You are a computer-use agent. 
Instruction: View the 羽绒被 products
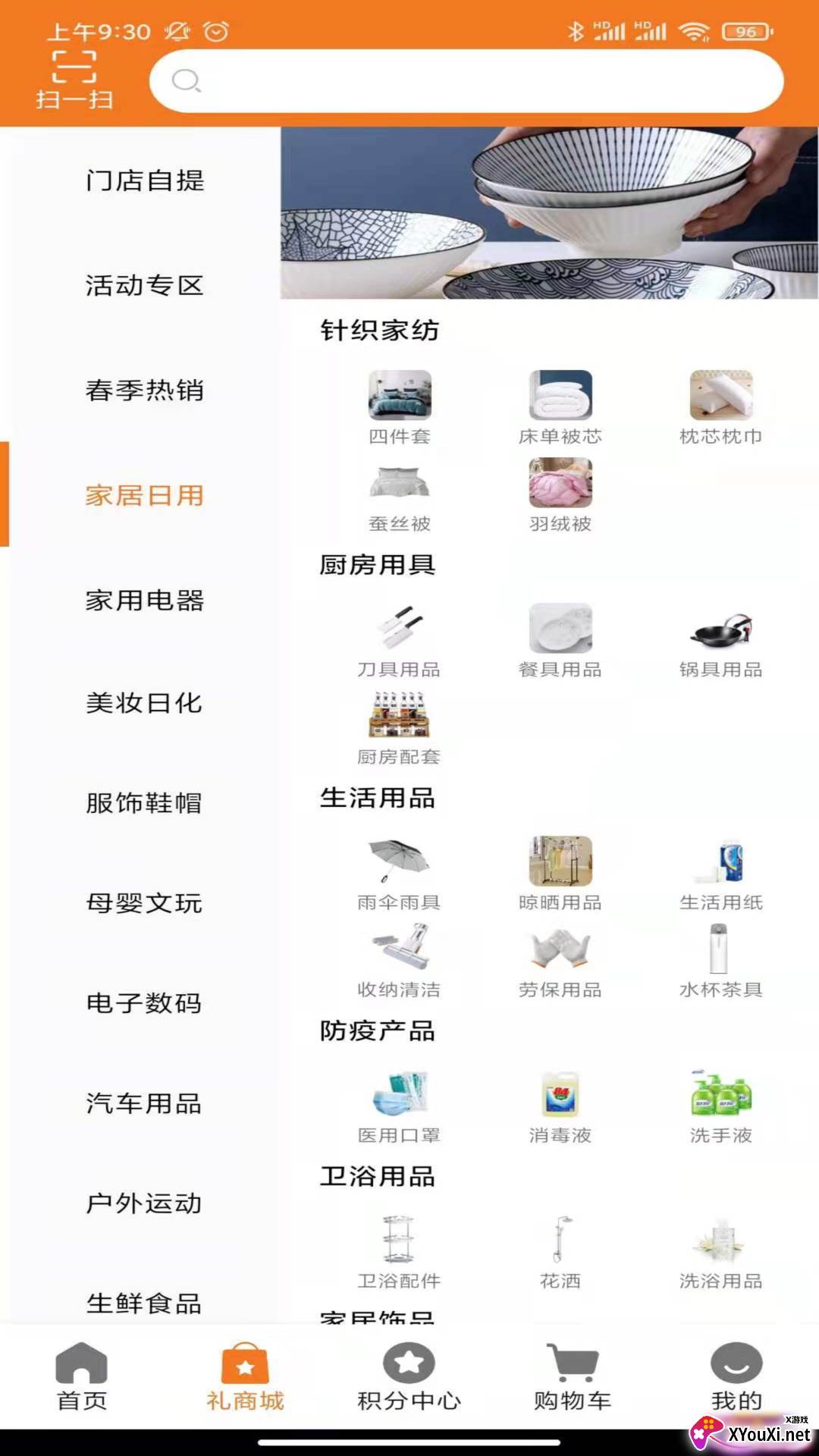pyautogui.click(x=560, y=495)
